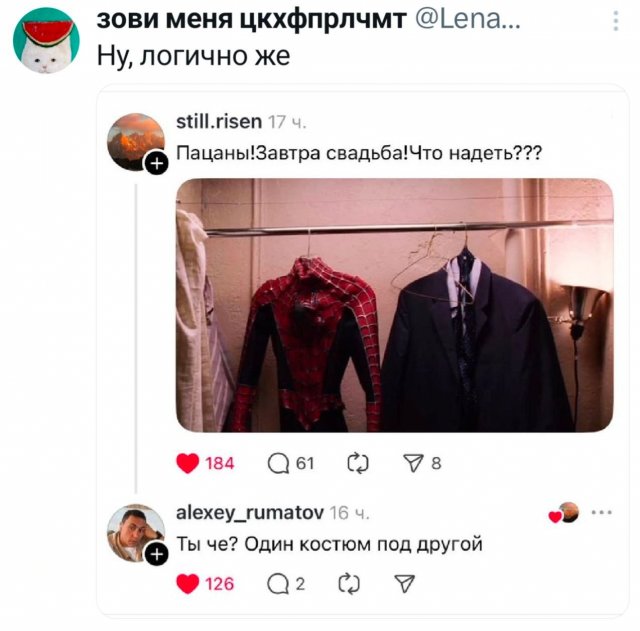This screenshot has height=631, width=640.
Task: Open profile of зови меня цкхфпрлчмт
Action: 252,21
